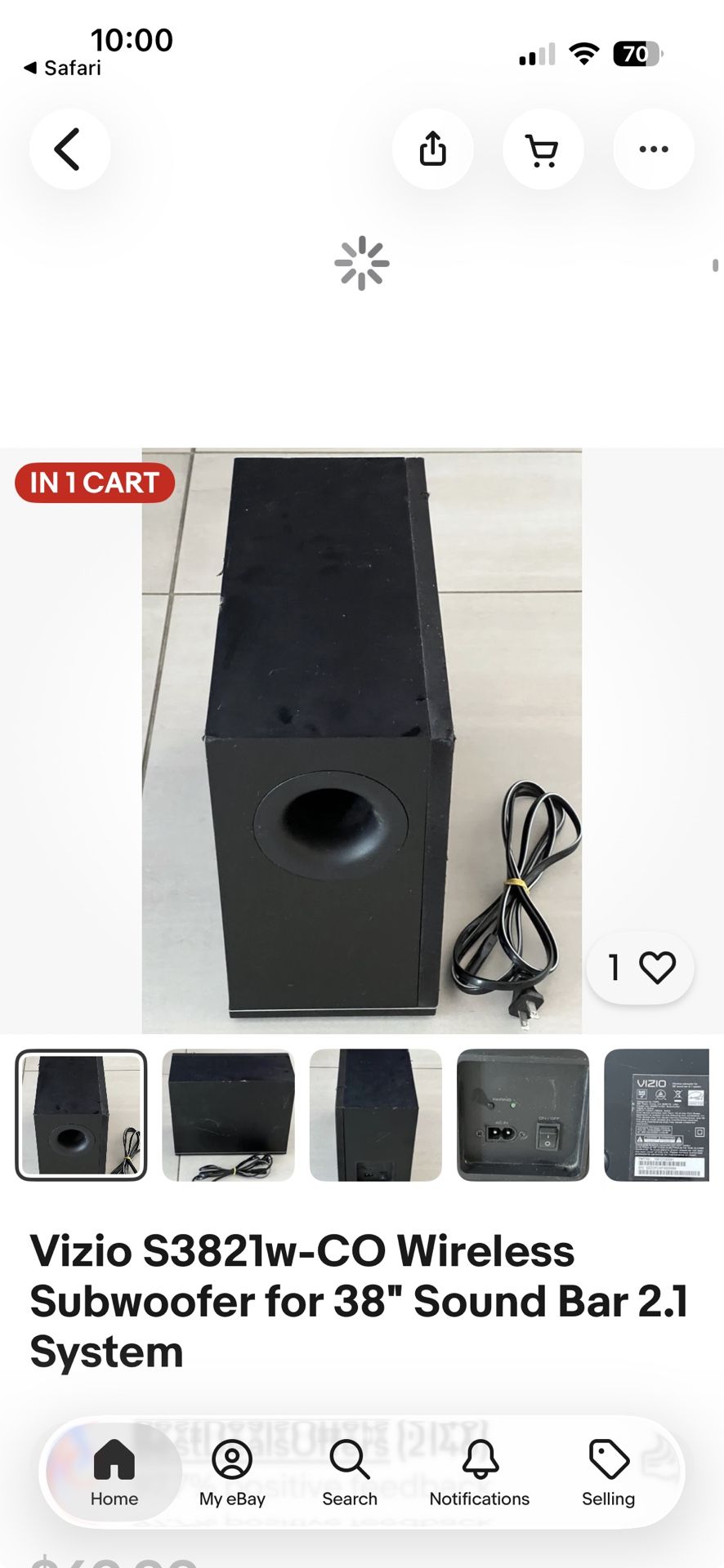This screenshot has height=1568, width=724.
Task: Go back to the previous screen
Action: pos(69,149)
